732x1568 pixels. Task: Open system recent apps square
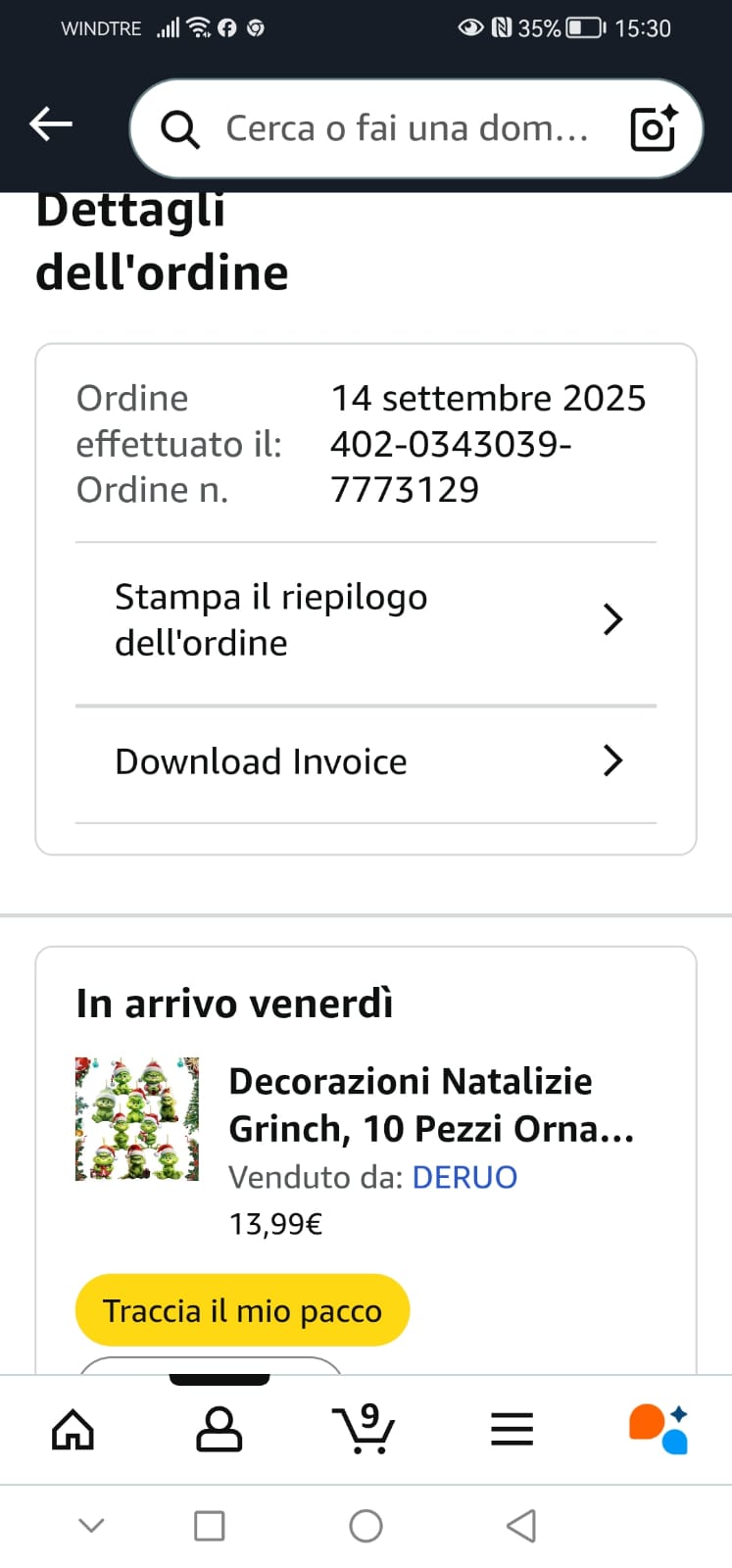coord(209,1526)
